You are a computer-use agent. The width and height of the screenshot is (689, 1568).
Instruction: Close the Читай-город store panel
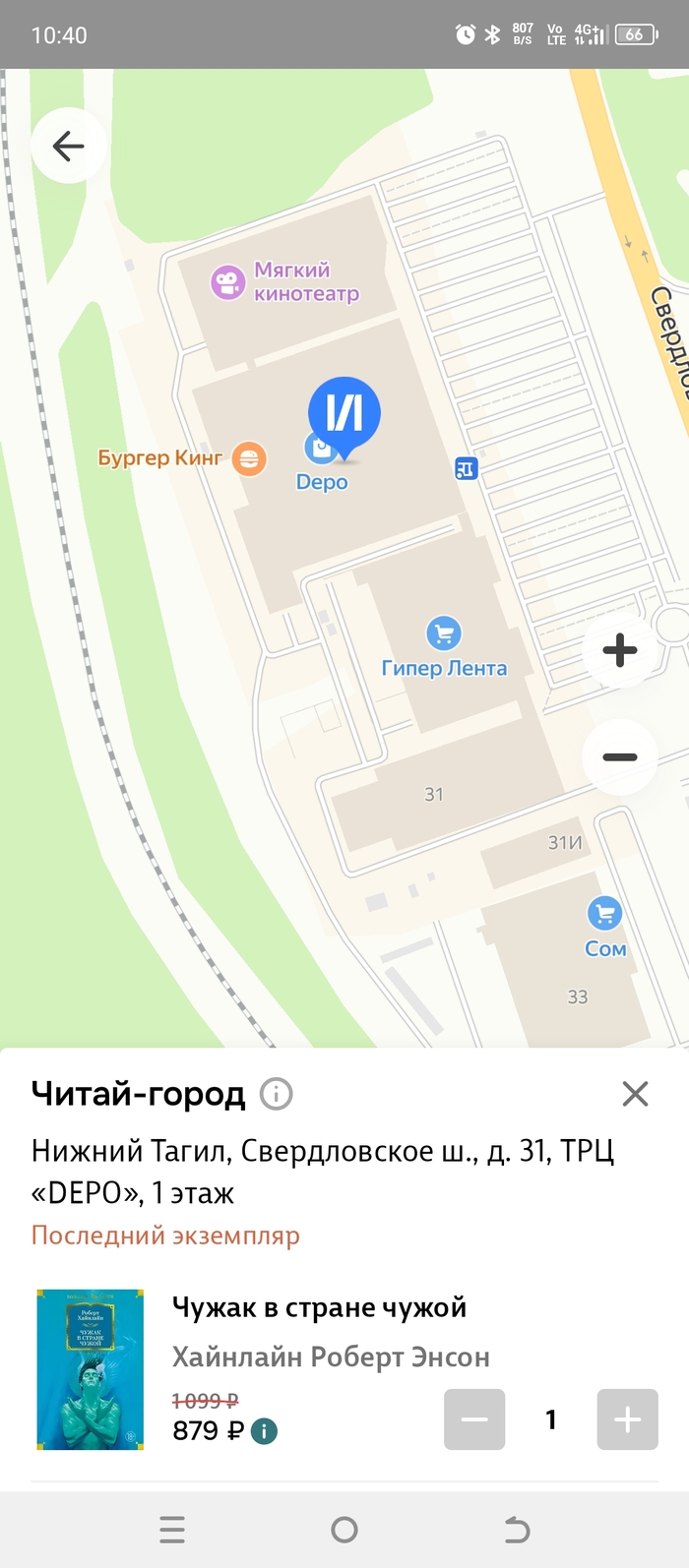tap(635, 1094)
